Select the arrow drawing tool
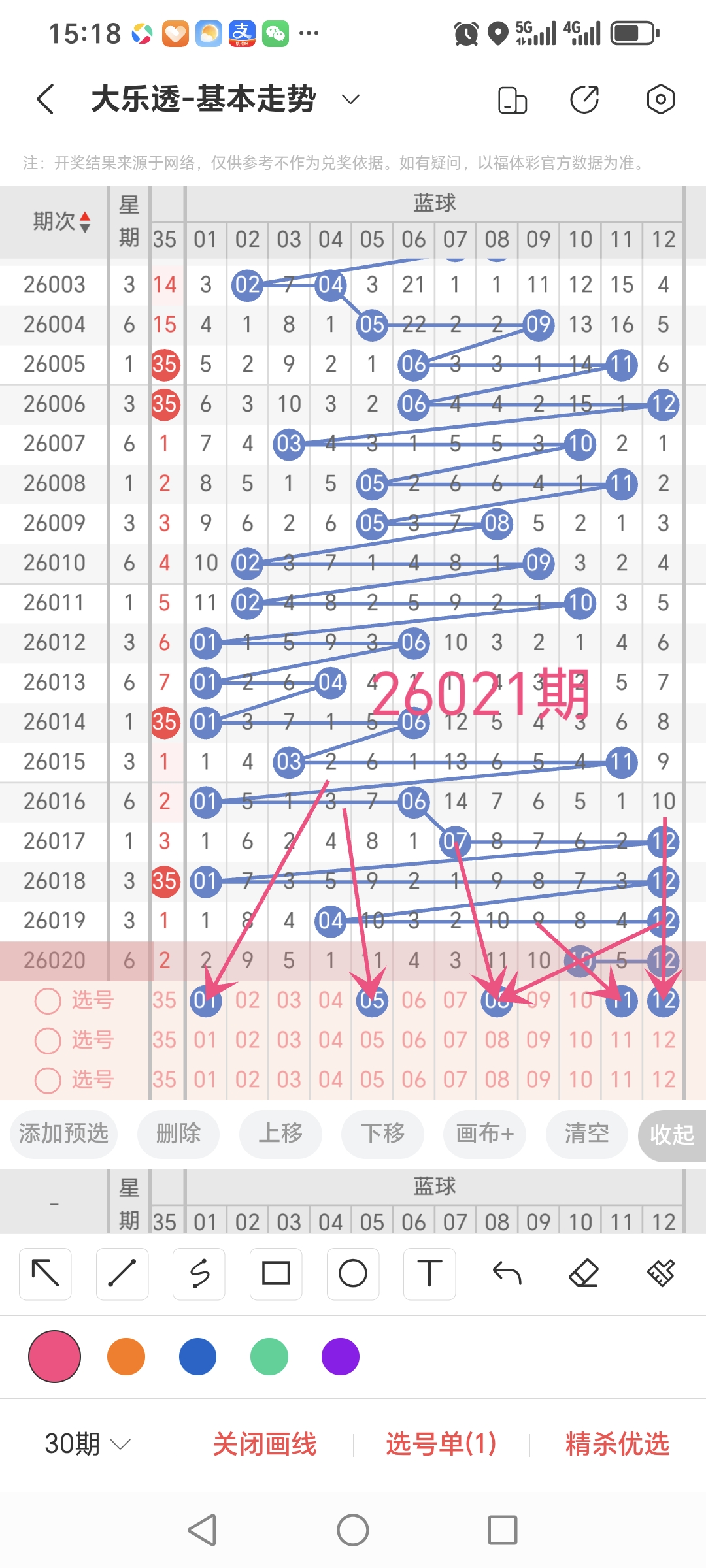 [x=45, y=1273]
